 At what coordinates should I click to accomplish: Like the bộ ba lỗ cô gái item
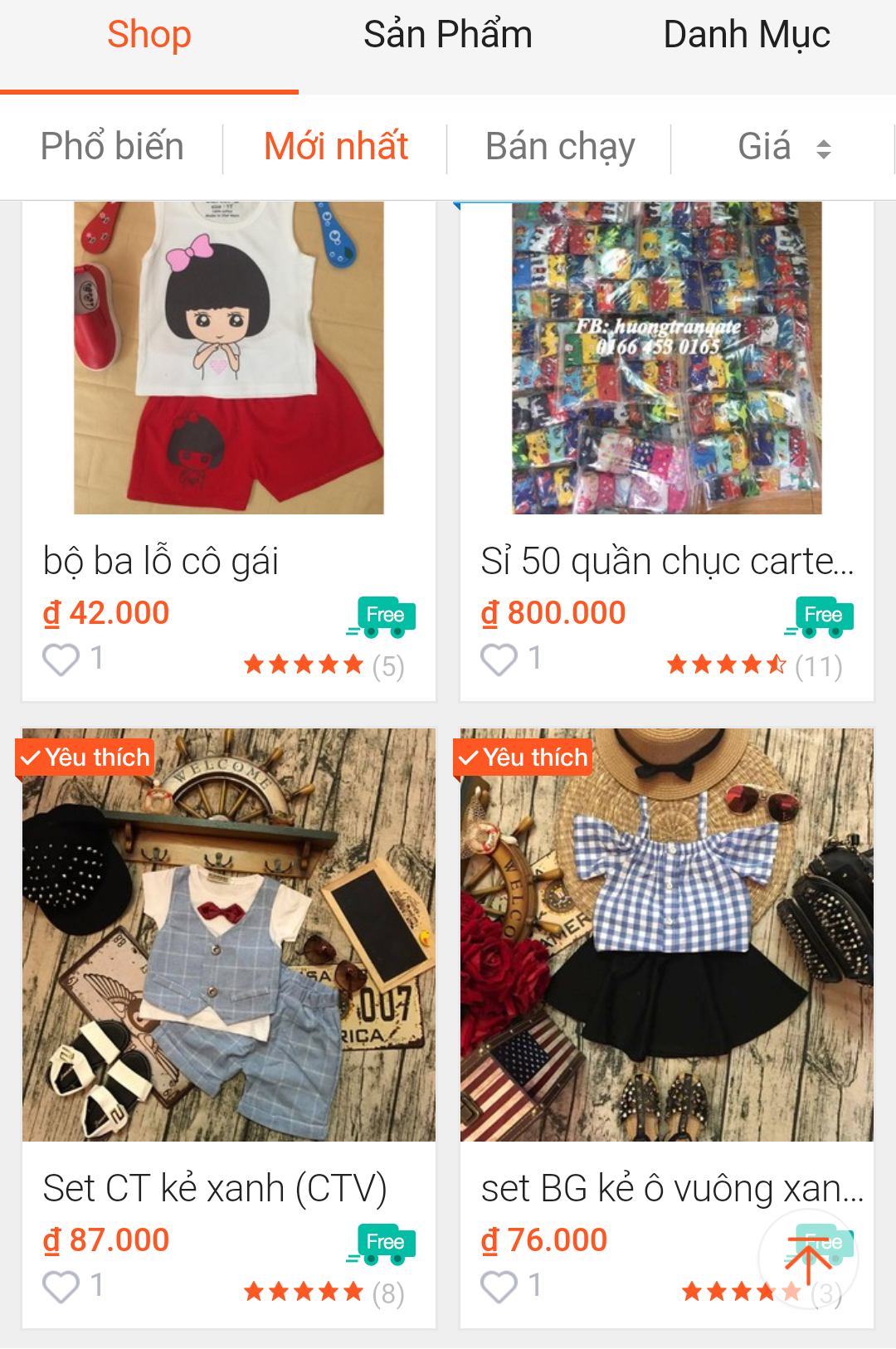[61, 660]
